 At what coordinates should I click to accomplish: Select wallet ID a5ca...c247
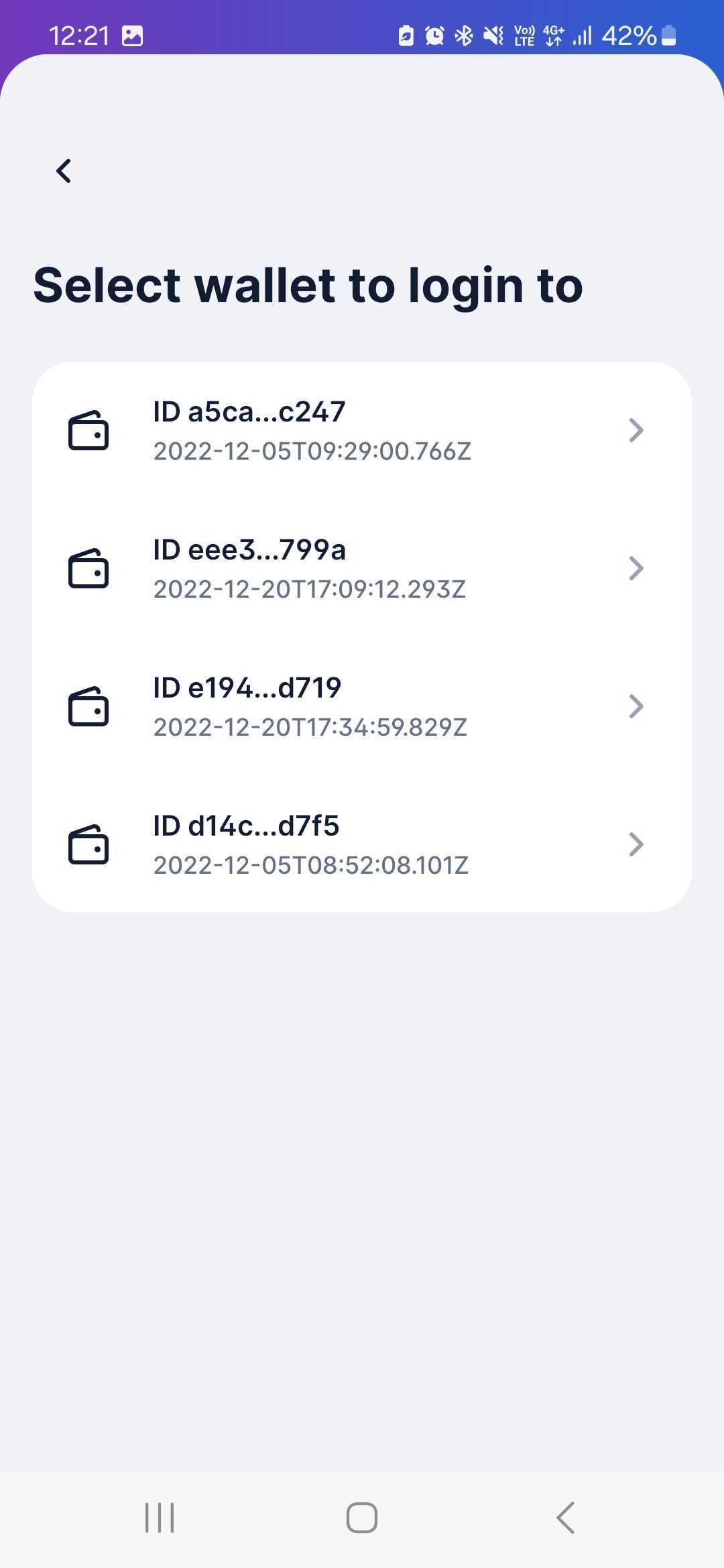361,431
